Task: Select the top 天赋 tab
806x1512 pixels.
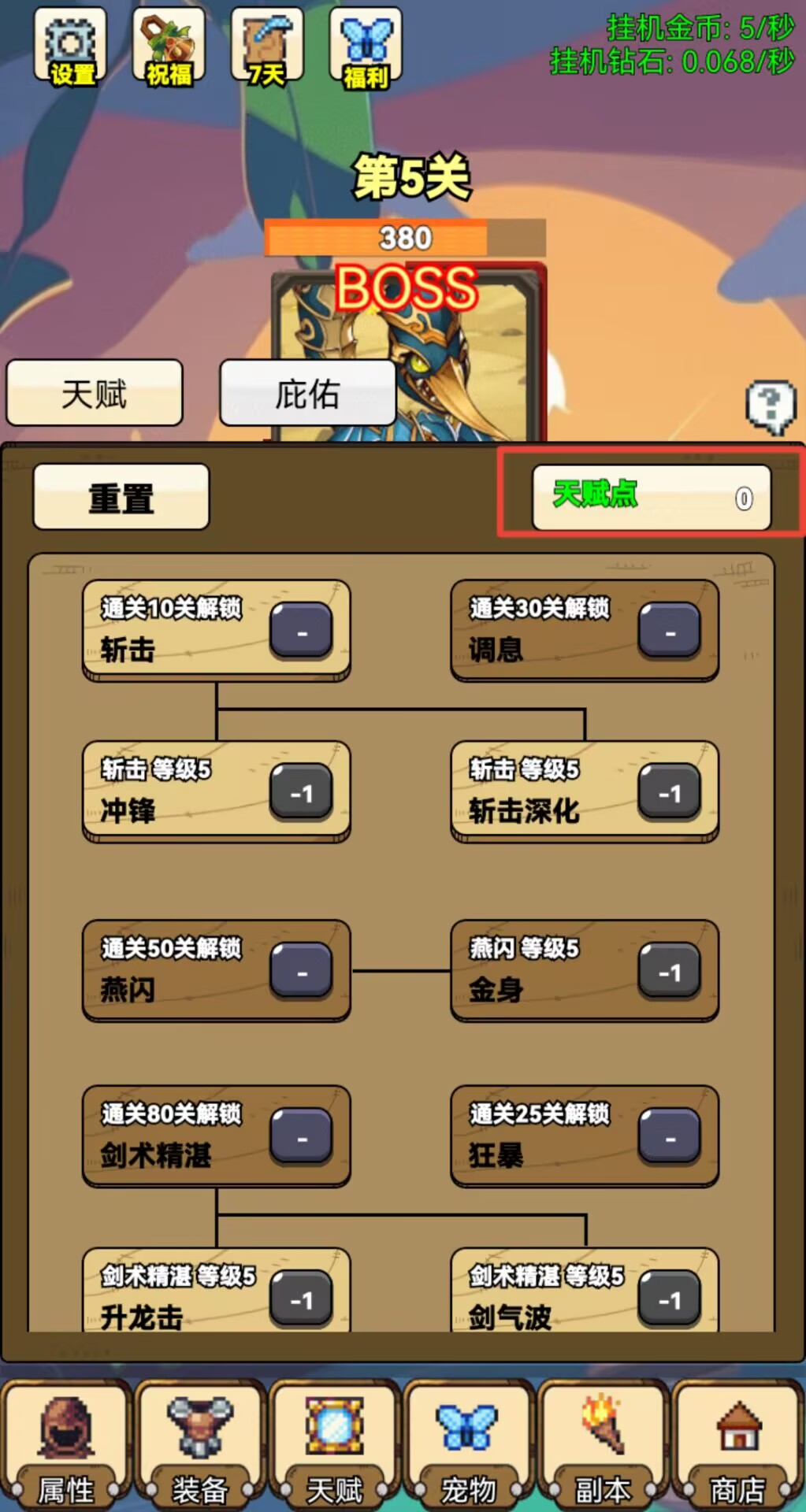Action: tap(95, 393)
